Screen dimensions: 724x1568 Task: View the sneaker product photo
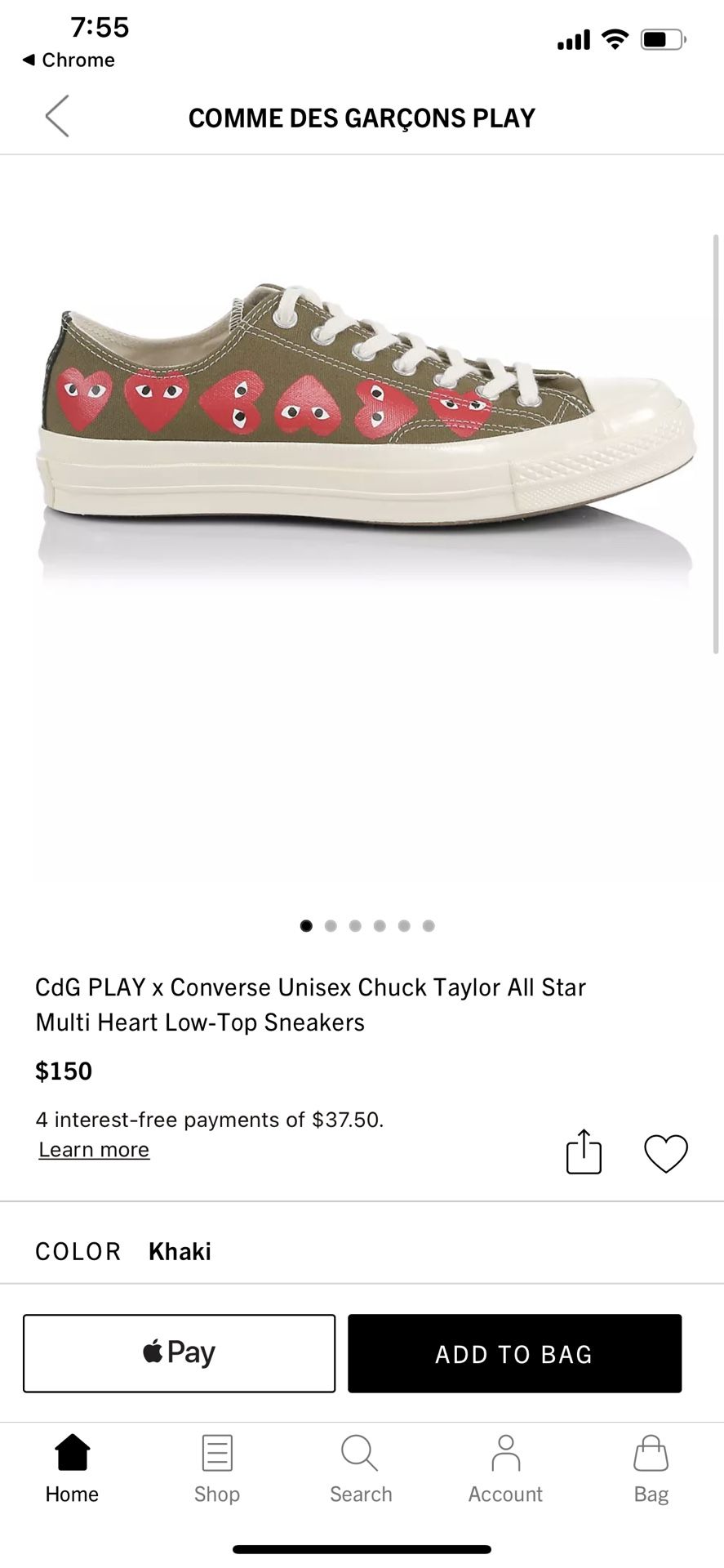362,408
